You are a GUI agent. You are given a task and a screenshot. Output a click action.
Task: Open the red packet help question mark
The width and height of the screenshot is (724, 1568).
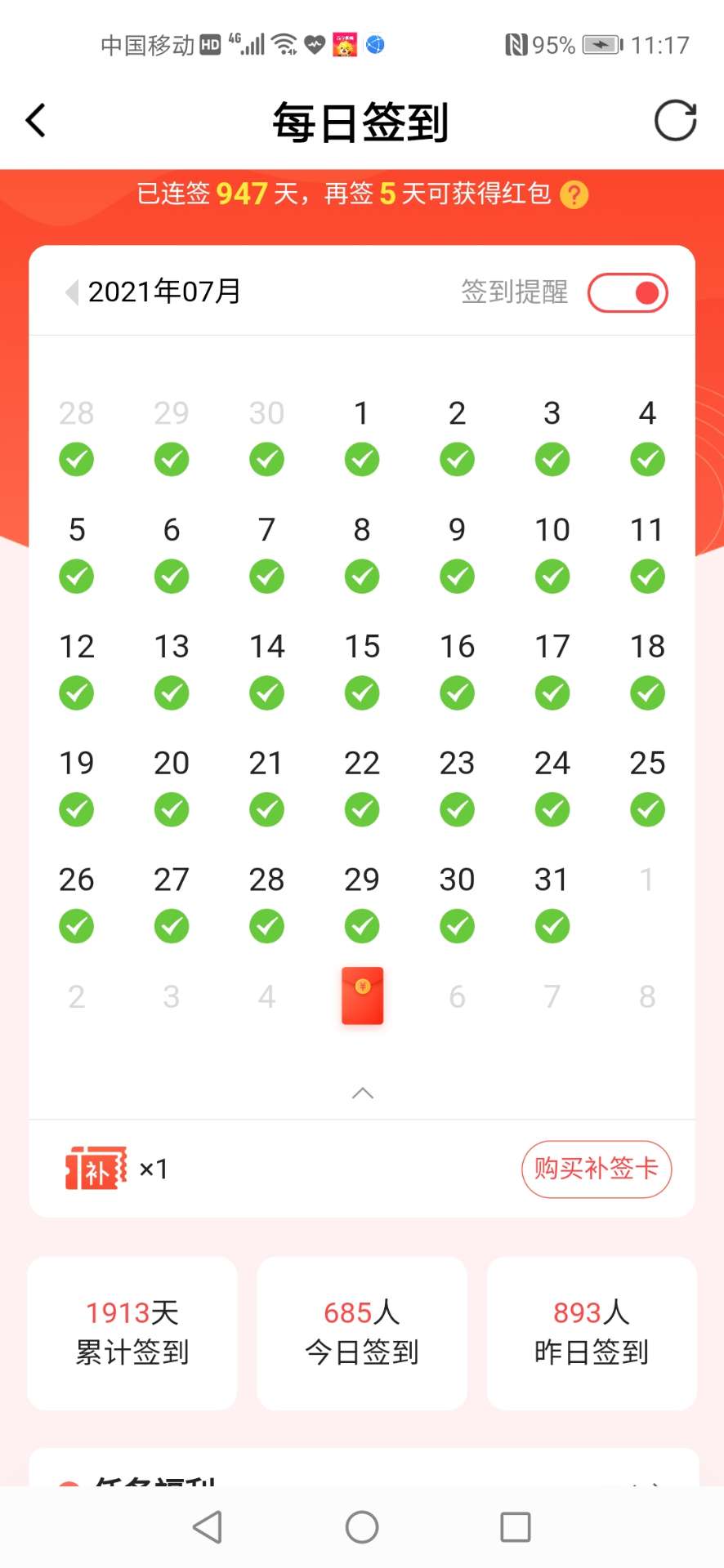point(574,194)
